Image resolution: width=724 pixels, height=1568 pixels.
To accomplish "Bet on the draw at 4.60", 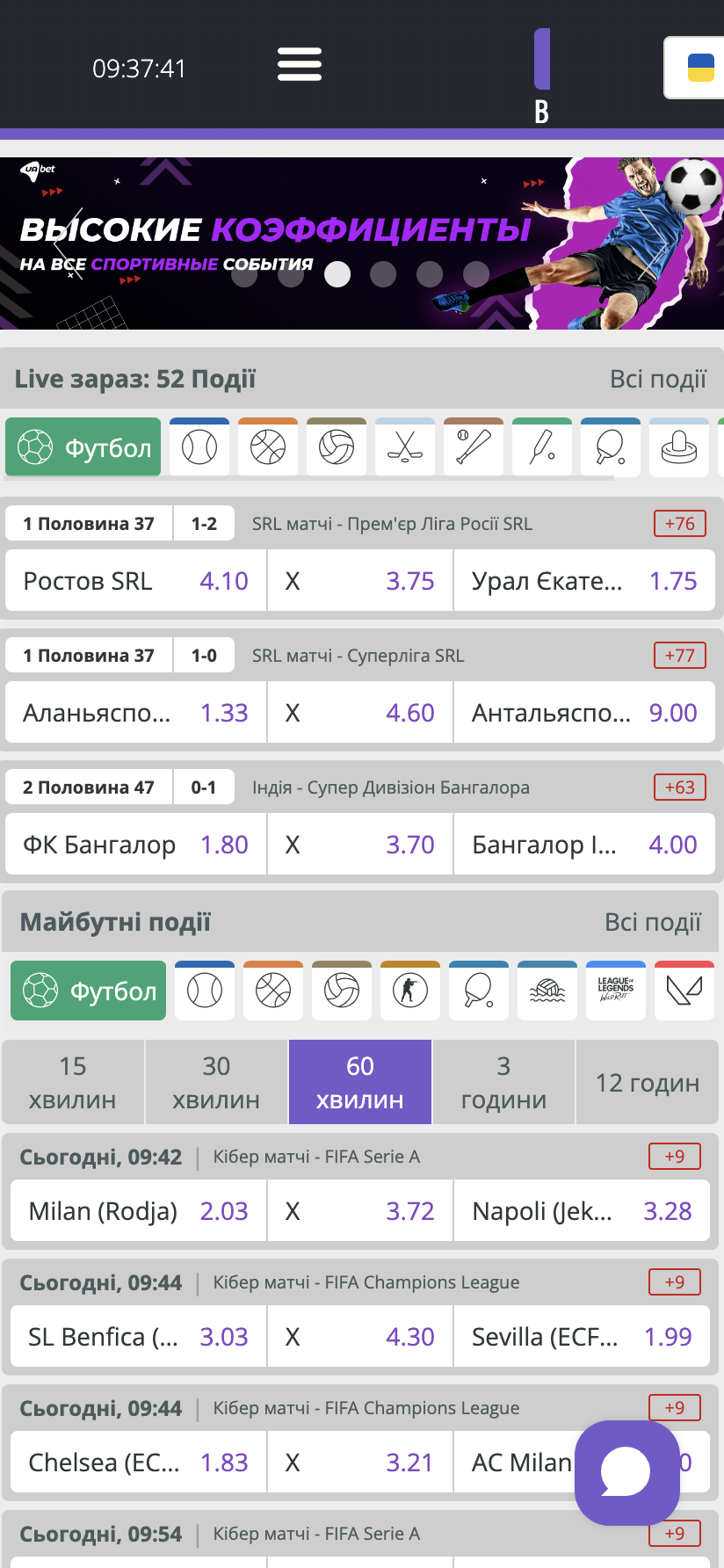I will pyautogui.click(x=360, y=713).
